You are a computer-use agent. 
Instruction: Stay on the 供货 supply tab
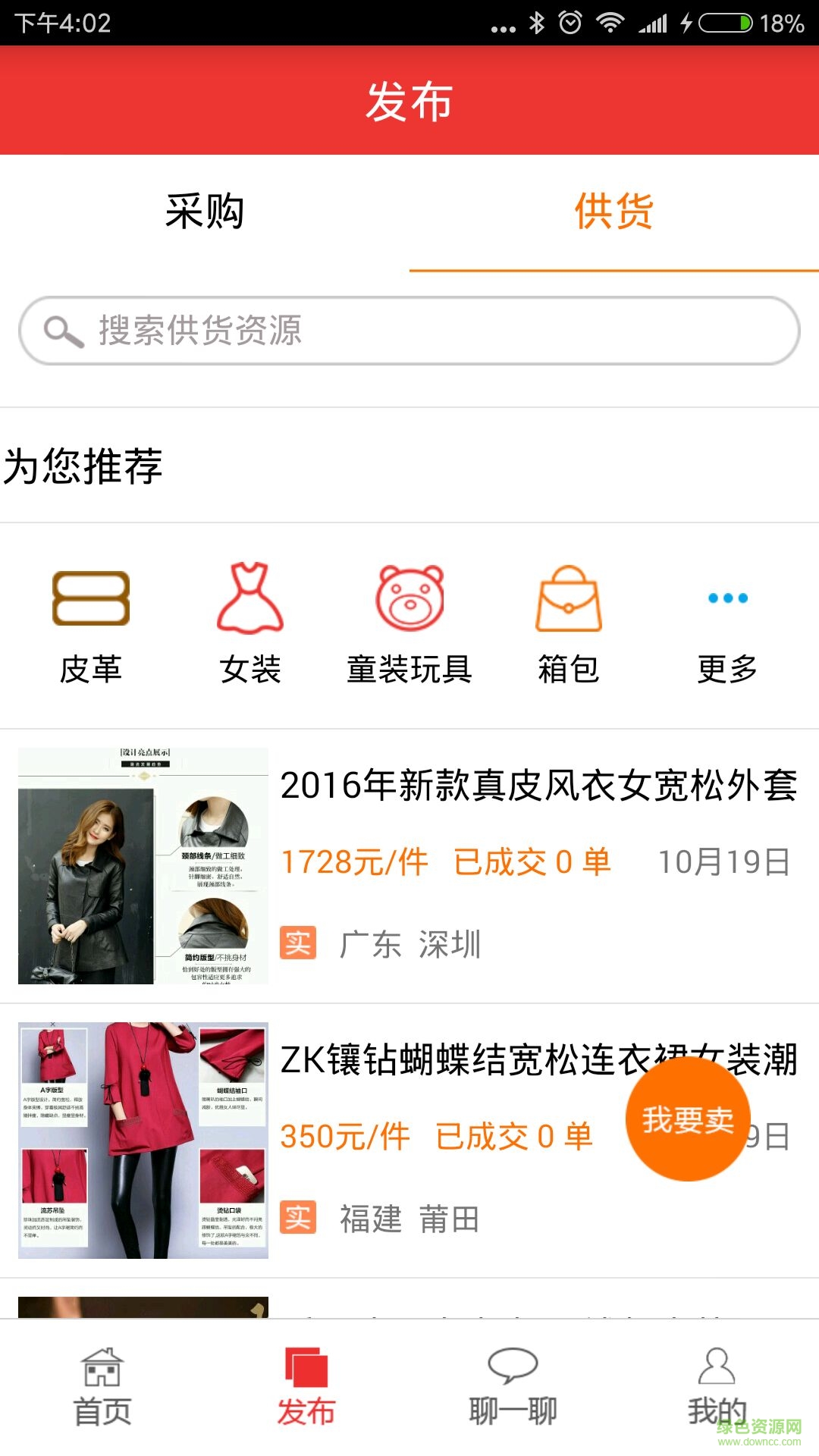click(x=614, y=213)
